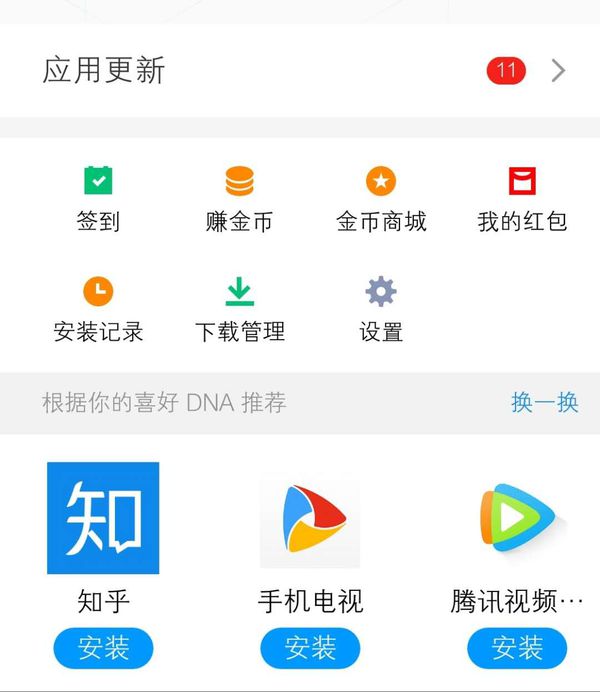Open 下载管理 download manager
The image size is (600, 692).
(x=239, y=308)
